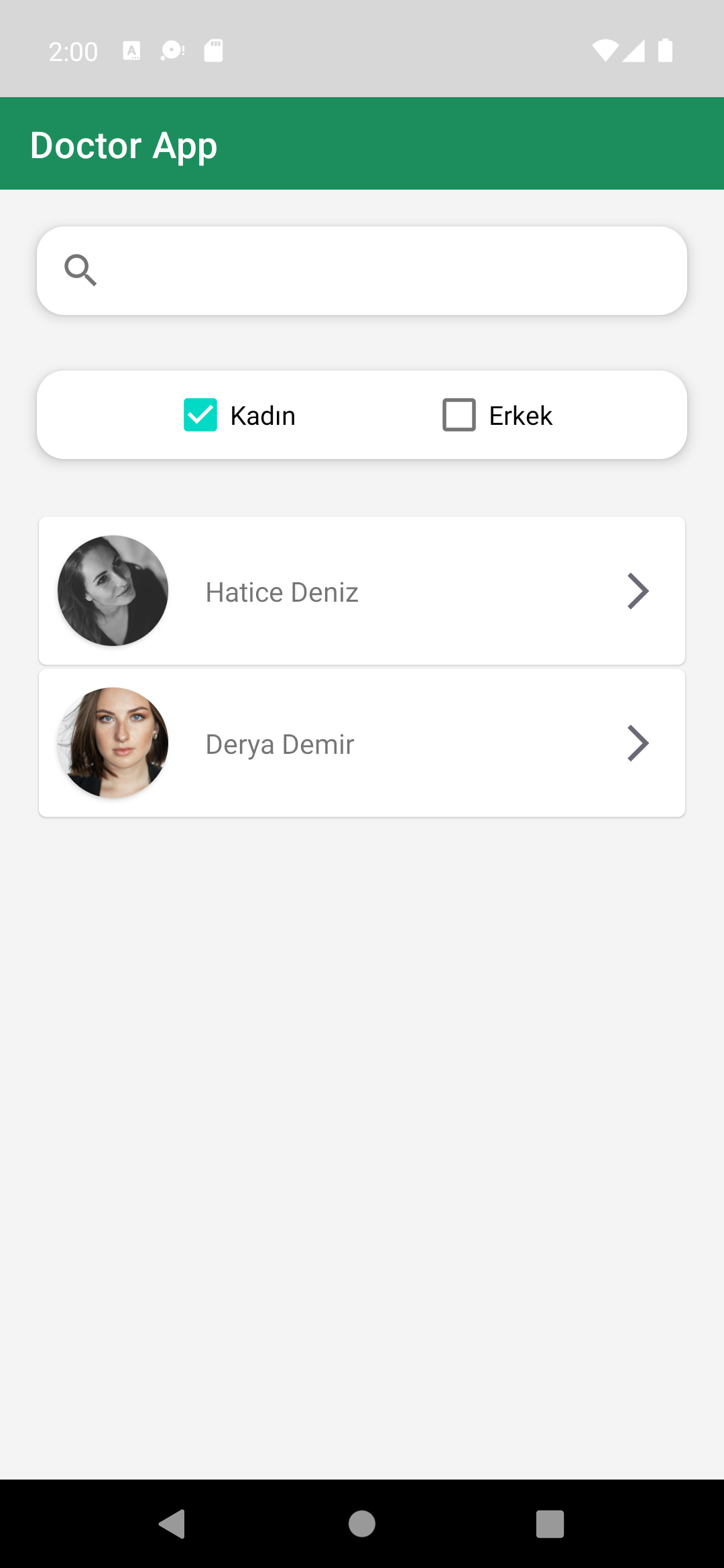This screenshot has width=724, height=1568.
Task: Tap Hatice Deniz's profile photo
Action: click(113, 590)
